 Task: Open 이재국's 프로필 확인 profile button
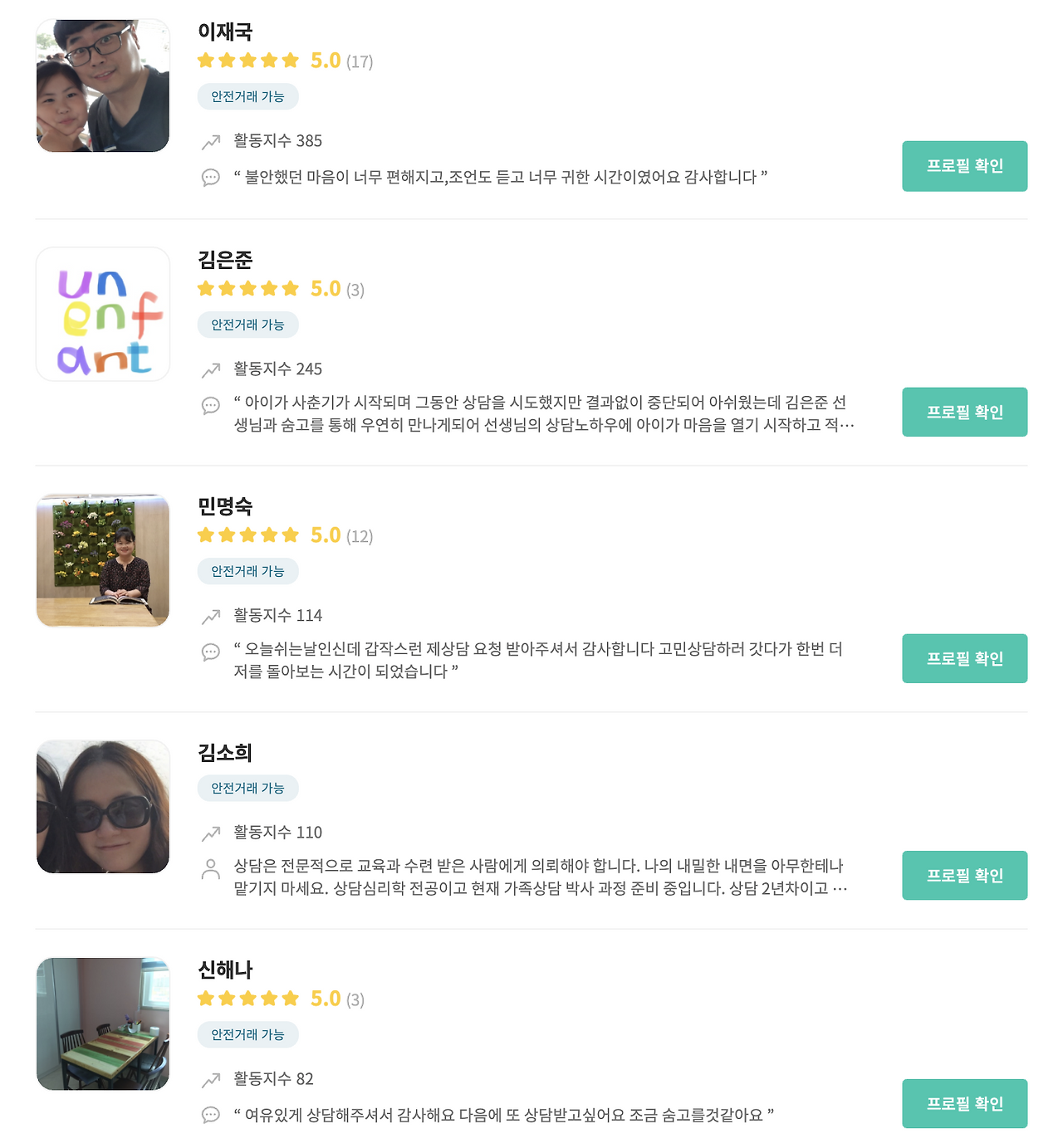coord(964,165)
